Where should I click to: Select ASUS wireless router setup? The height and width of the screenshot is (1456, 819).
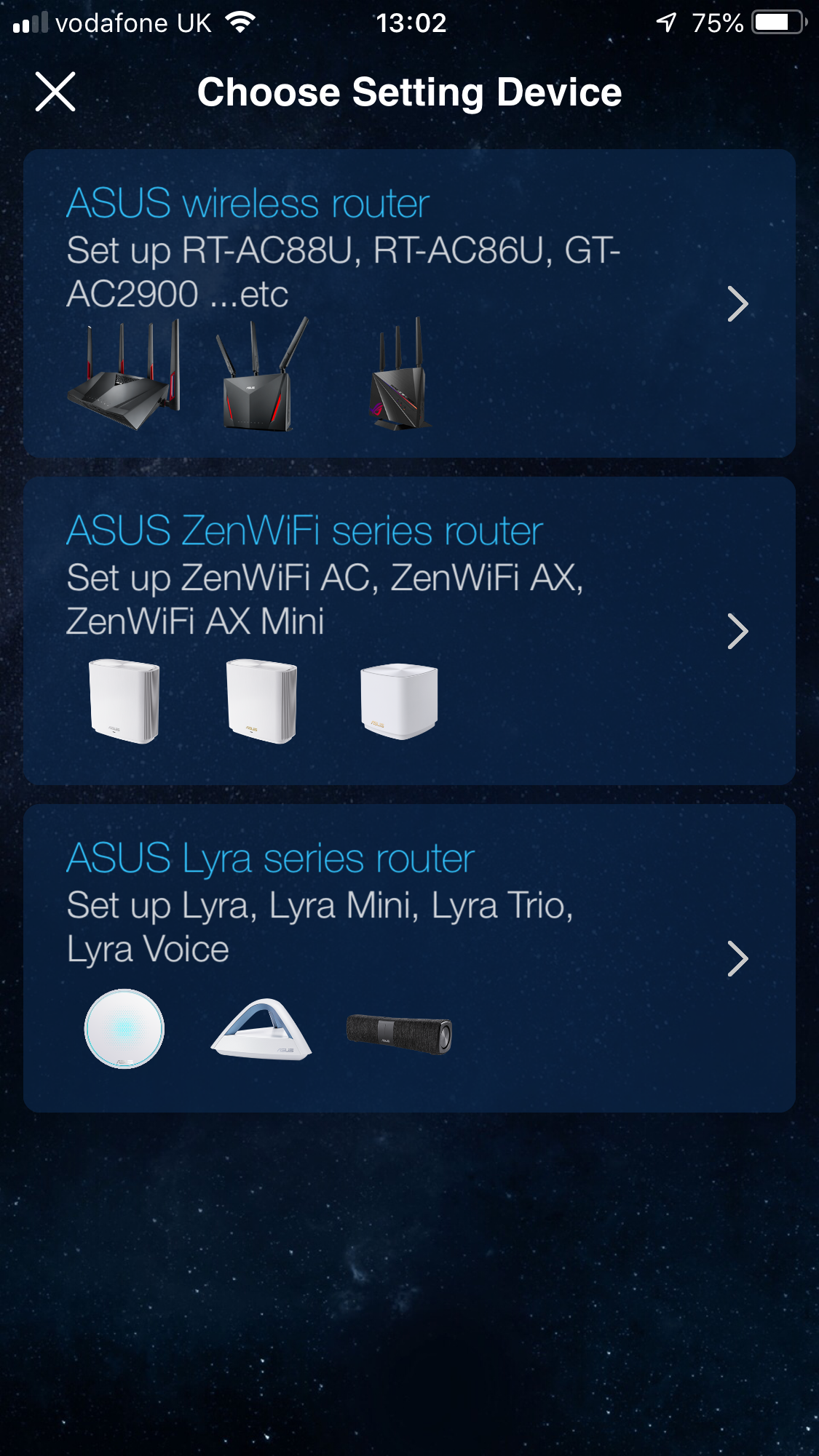pyautogui.click(x=409, y=303)
